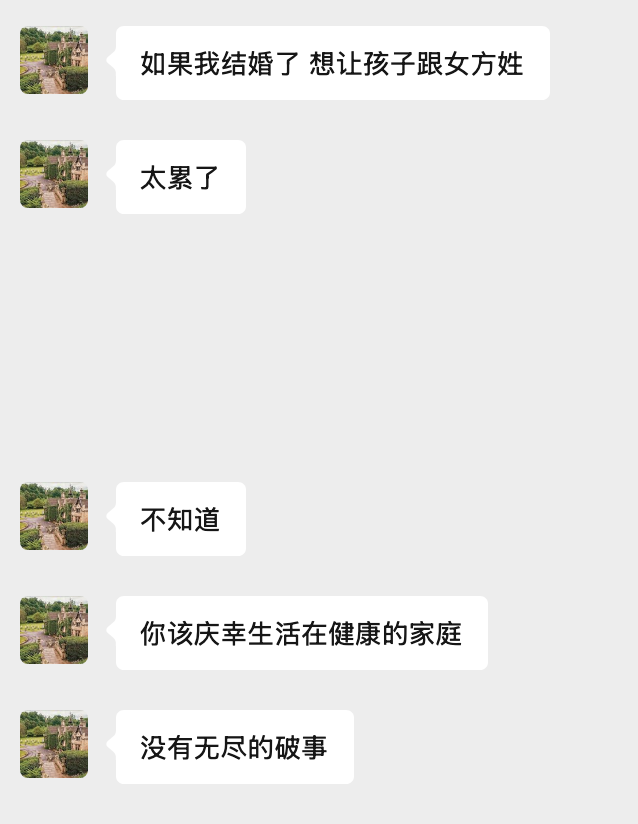Tap the avatar next to "太累了"

(x=54, y=175)
